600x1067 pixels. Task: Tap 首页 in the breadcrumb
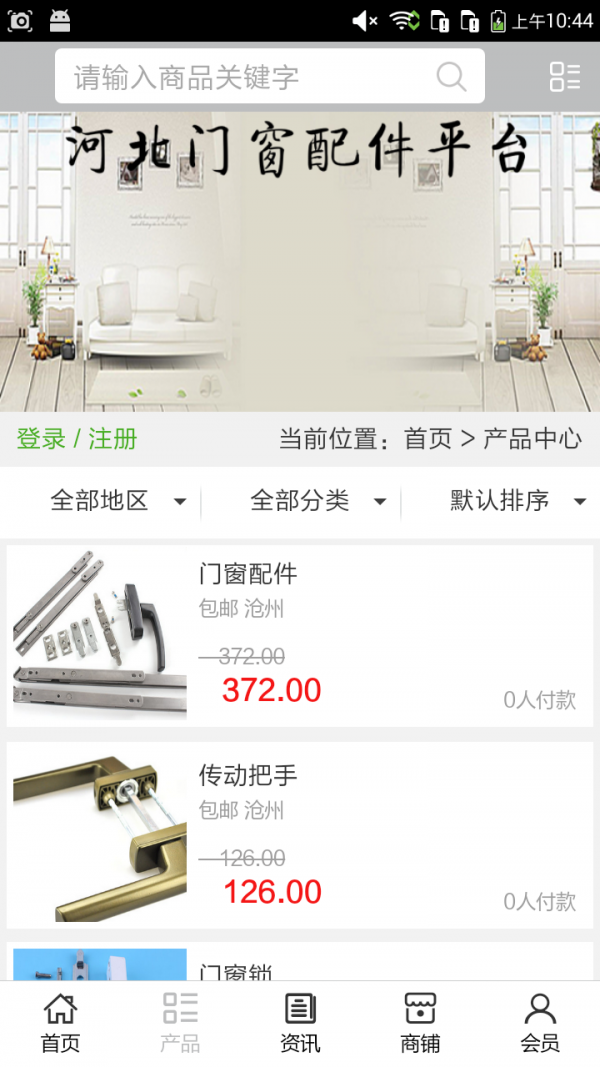point(428,439)
